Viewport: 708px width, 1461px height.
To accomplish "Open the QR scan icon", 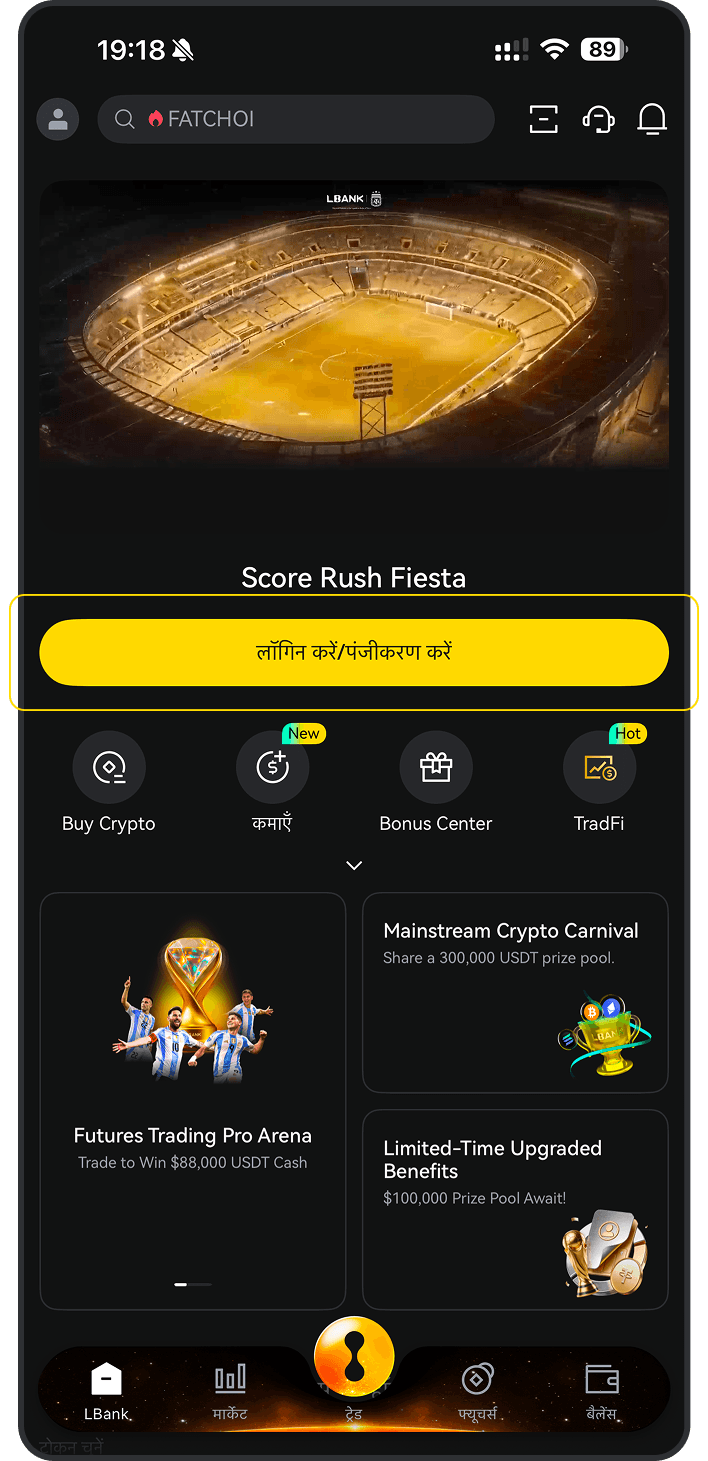I will 543,120.
